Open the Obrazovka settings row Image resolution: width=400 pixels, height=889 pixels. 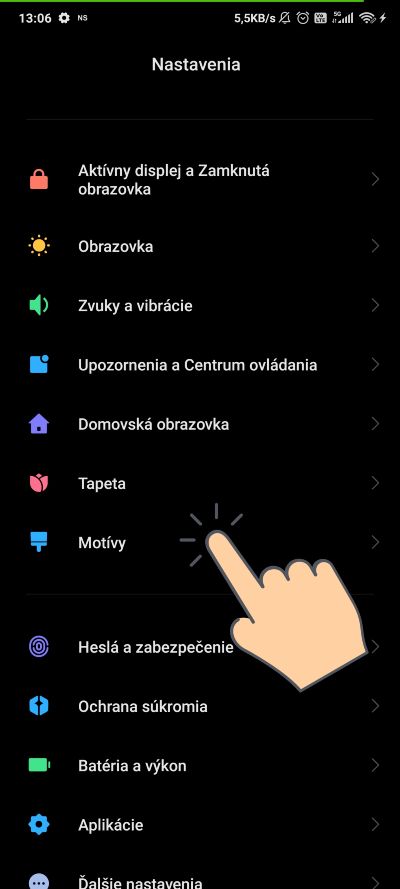(200, 247)
